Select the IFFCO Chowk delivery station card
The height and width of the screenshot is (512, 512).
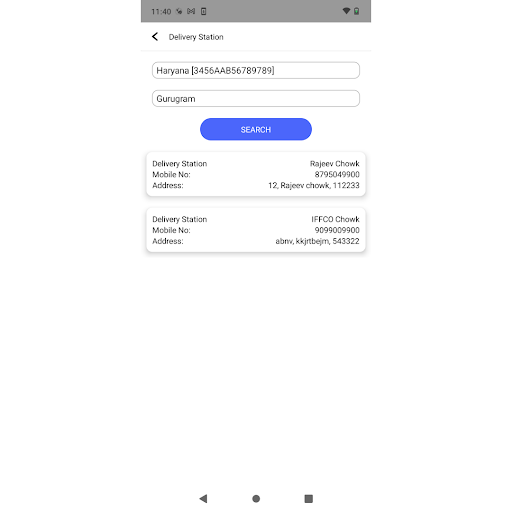(256, 230)
